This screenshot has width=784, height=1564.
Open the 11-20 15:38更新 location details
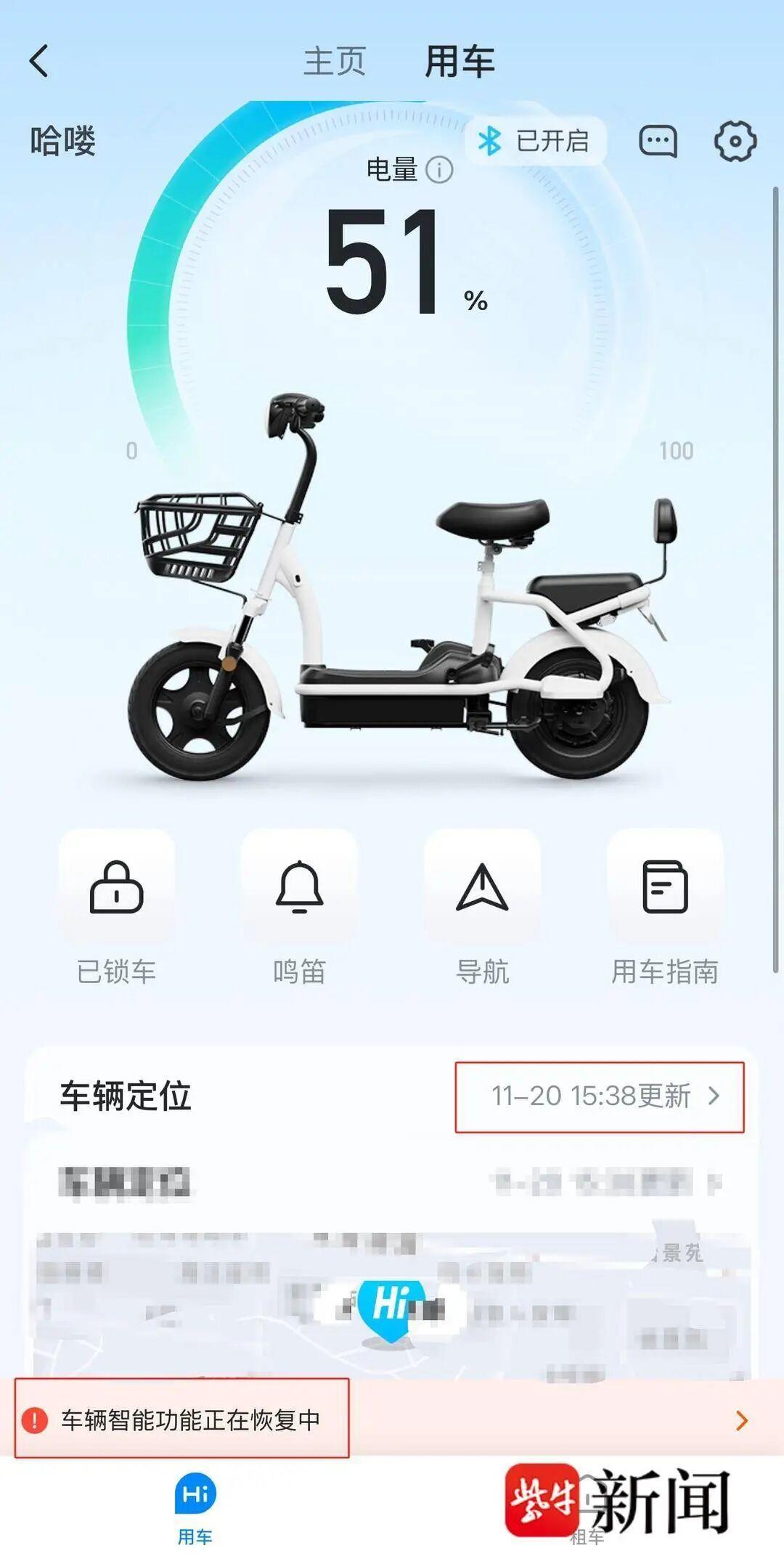(x=600, y=1096)
